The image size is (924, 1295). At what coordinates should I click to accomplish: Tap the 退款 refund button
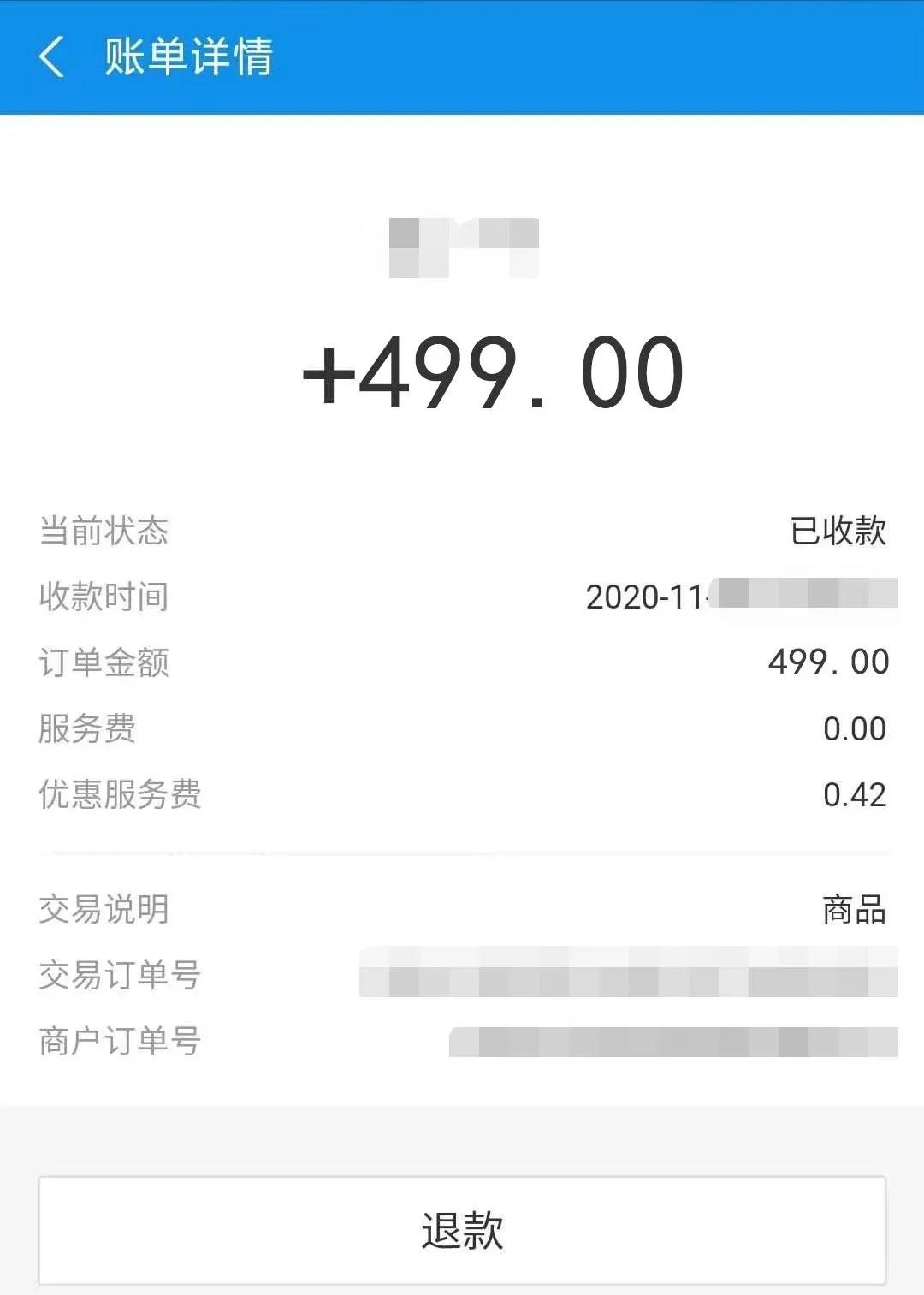pos(462,1230)
